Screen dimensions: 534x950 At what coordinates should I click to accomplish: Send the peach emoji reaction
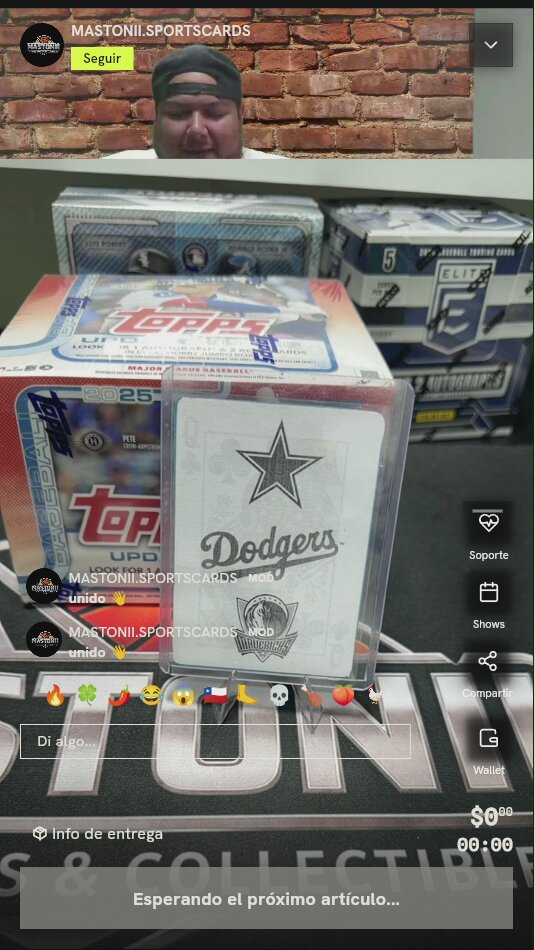343,697
